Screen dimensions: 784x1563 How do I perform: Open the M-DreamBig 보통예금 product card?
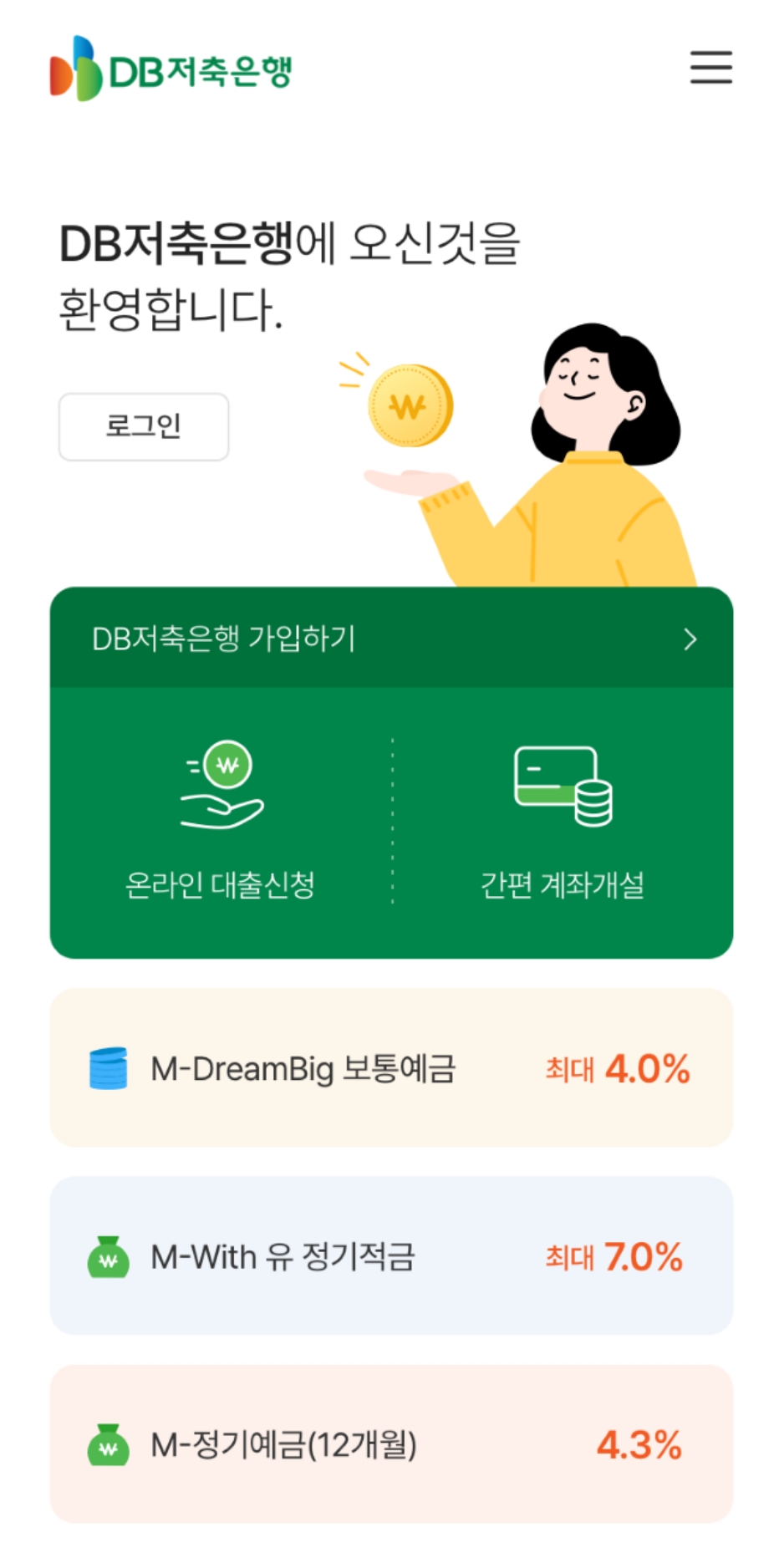(391, 1068)
